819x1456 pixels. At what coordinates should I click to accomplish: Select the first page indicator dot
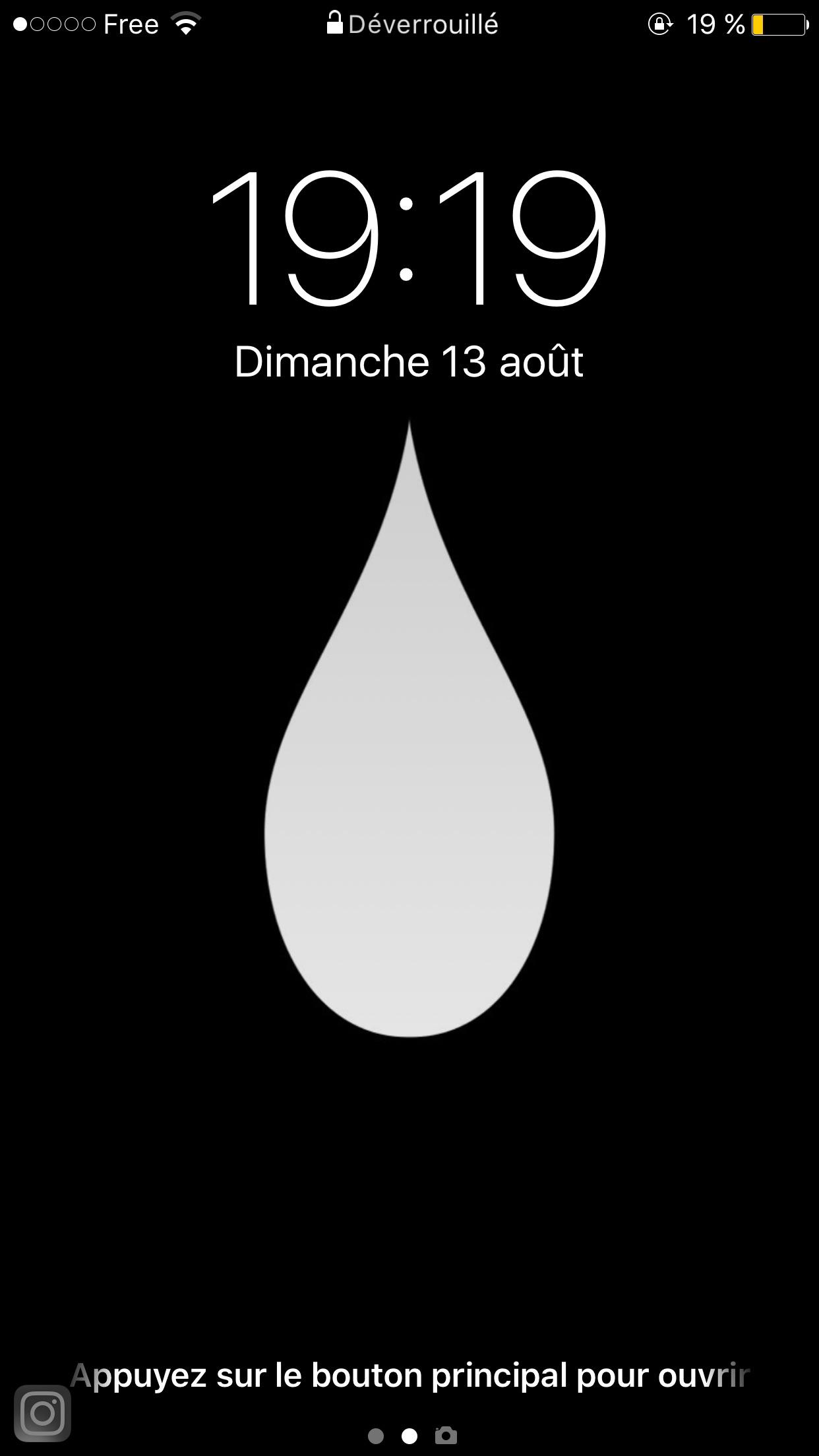[x=376, y=1436]
